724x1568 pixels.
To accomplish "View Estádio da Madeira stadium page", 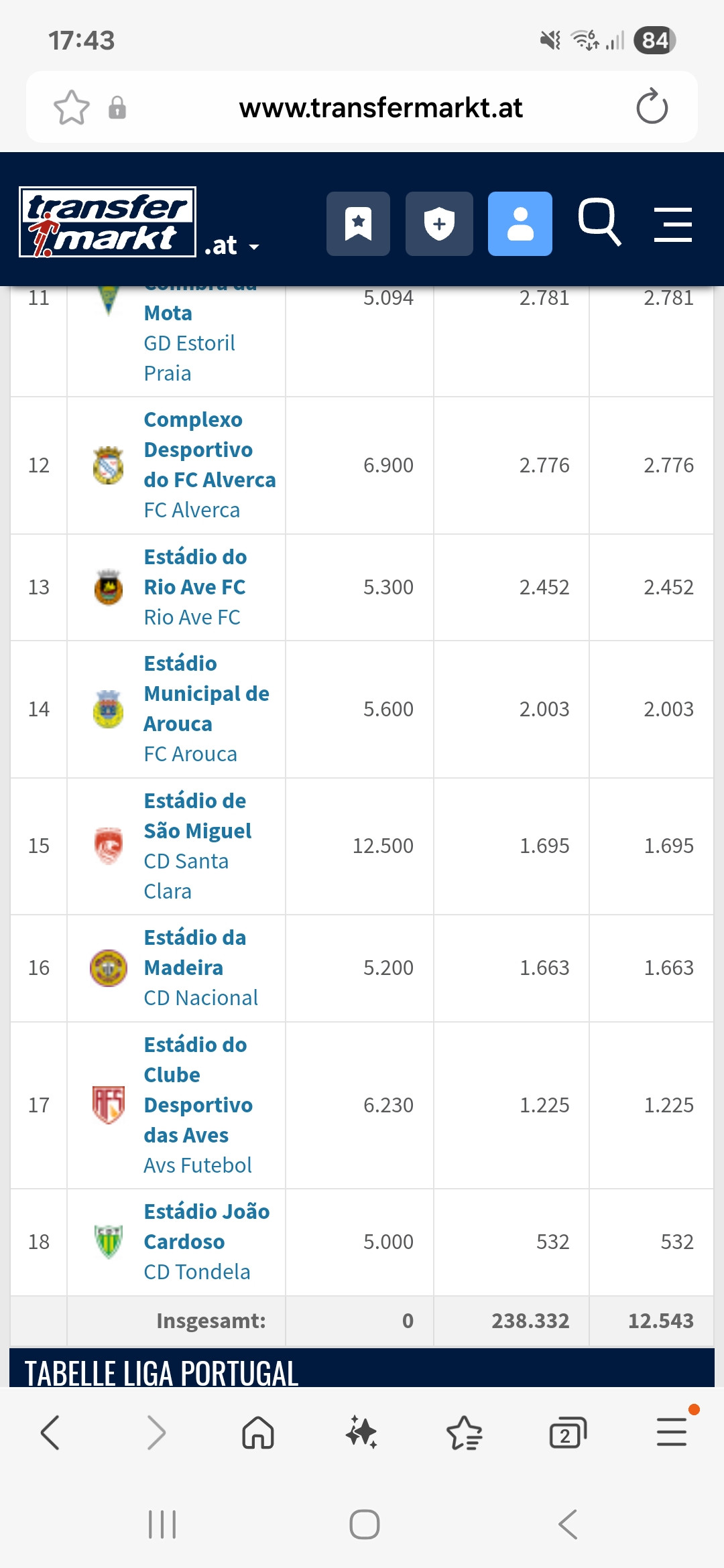I will point(194,952).
